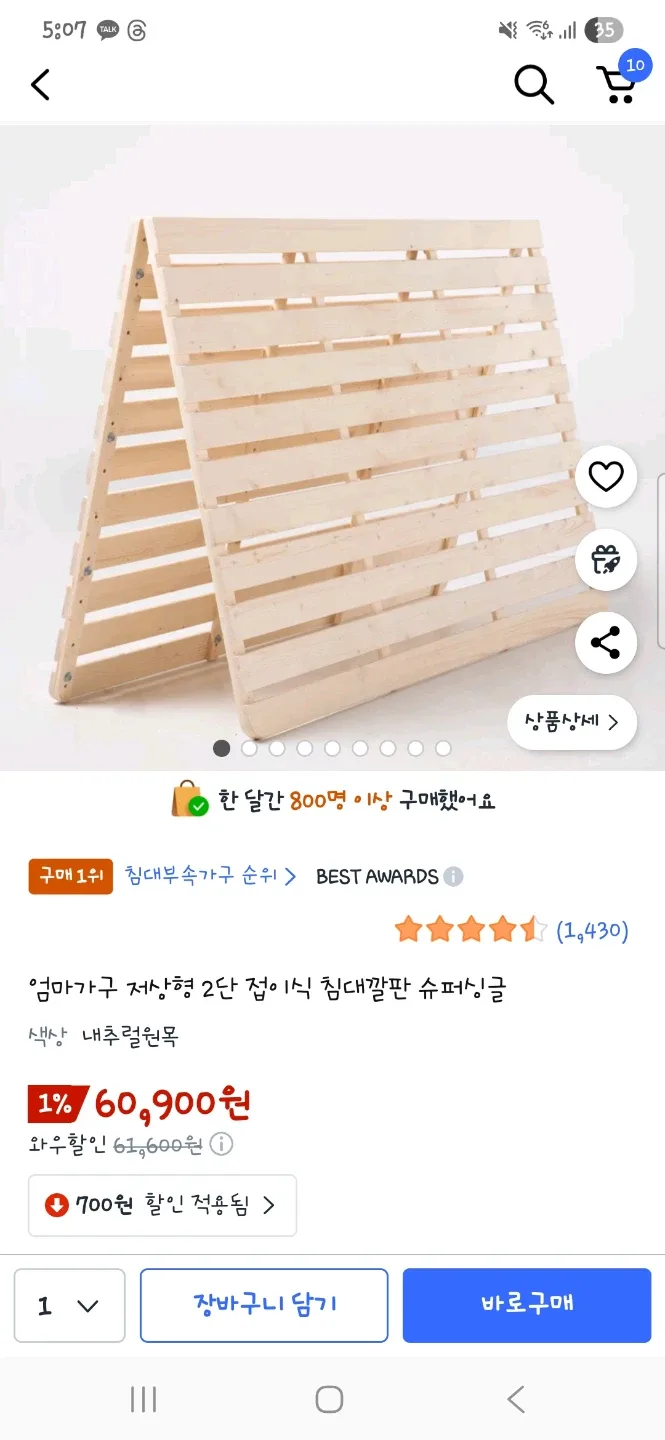Expand 700원 할인 적용됨 details

(162, 1205)
